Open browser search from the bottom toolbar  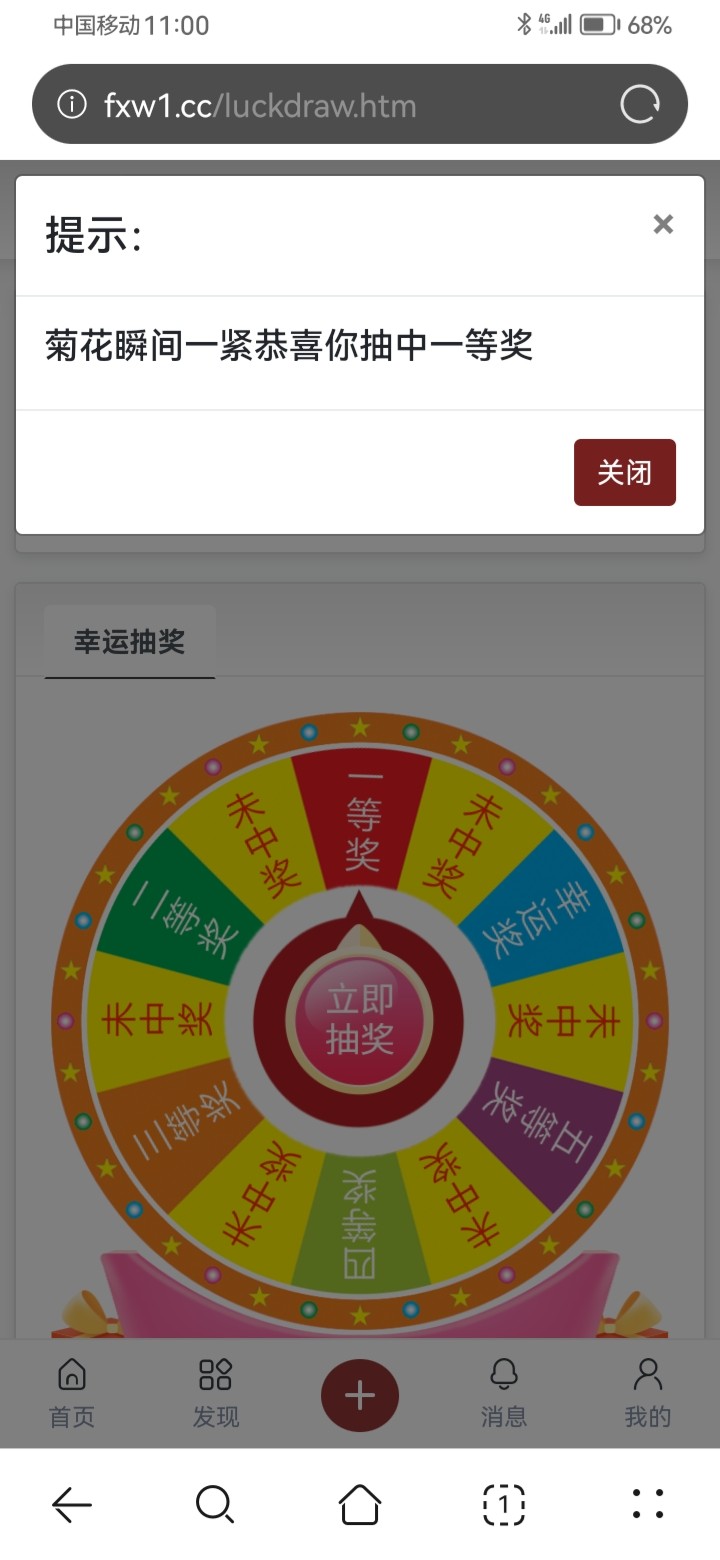[x=215, y=1503]
